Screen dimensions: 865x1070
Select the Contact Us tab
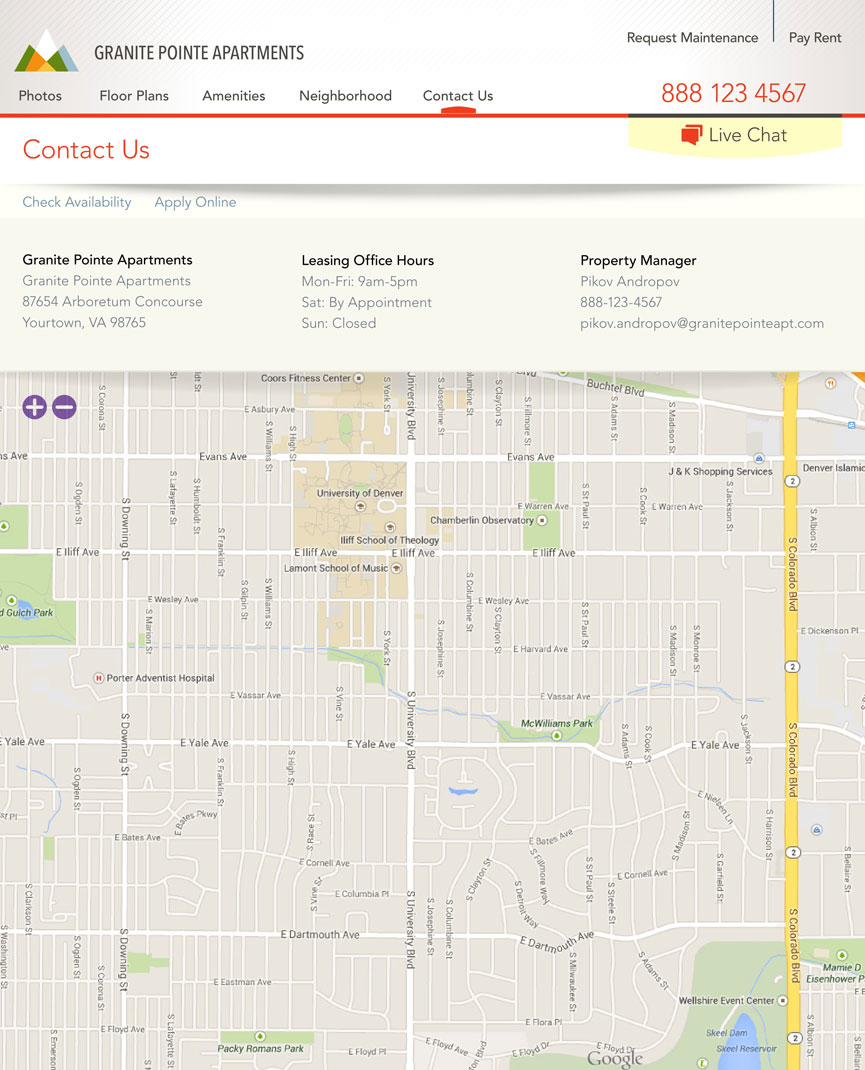click(458, 96)
